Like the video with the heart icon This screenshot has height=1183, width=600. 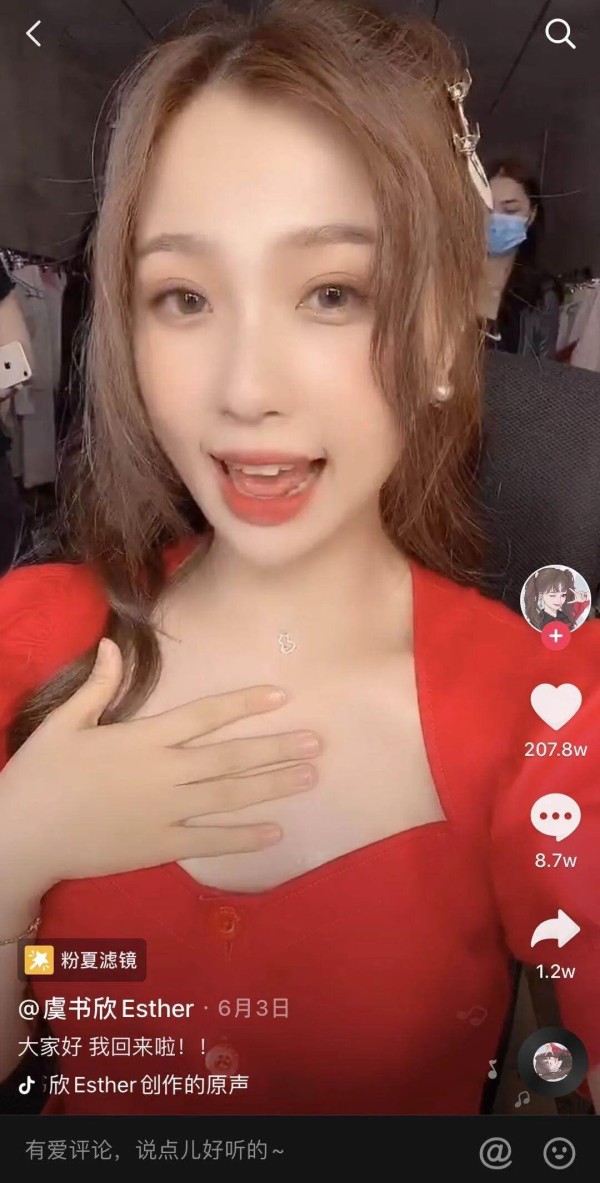(x=555, y=708)
